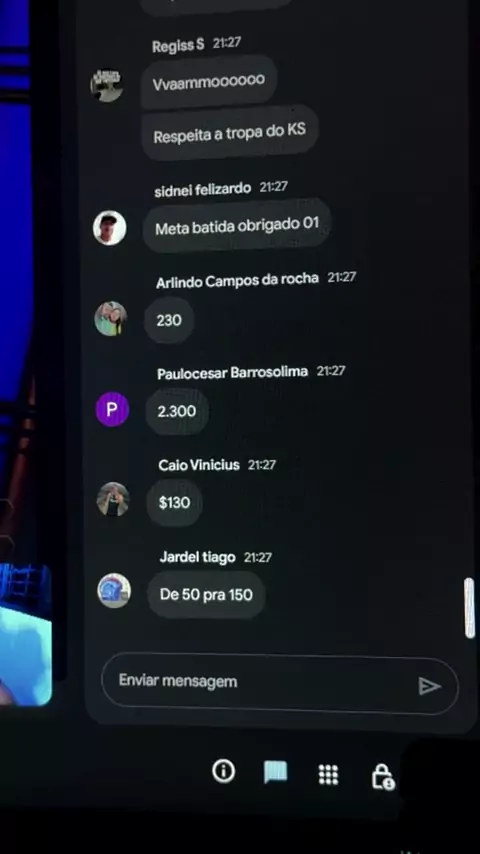
Task: Toggle the chat panel icon
Action: [275, 772]
